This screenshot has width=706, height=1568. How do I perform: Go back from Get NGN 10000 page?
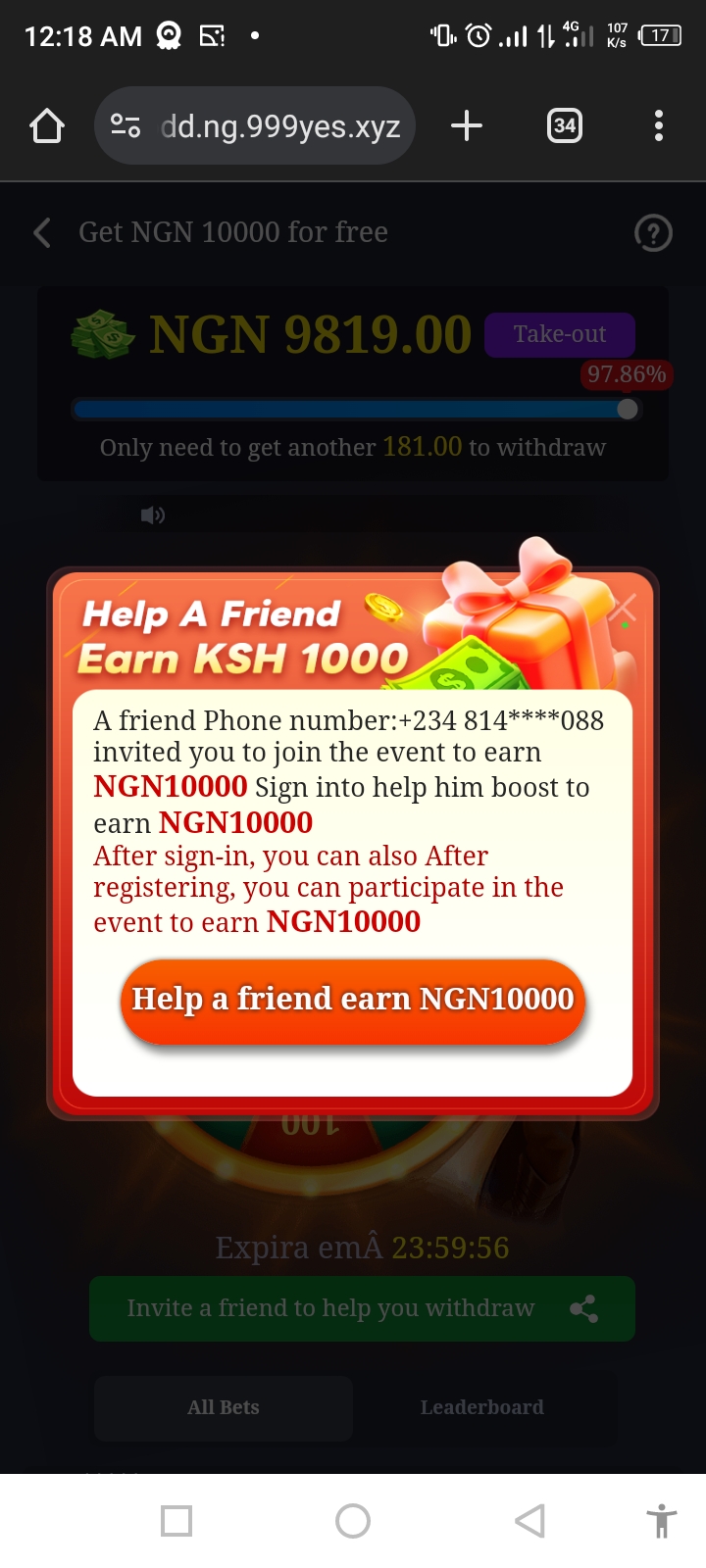click(42, 232)
